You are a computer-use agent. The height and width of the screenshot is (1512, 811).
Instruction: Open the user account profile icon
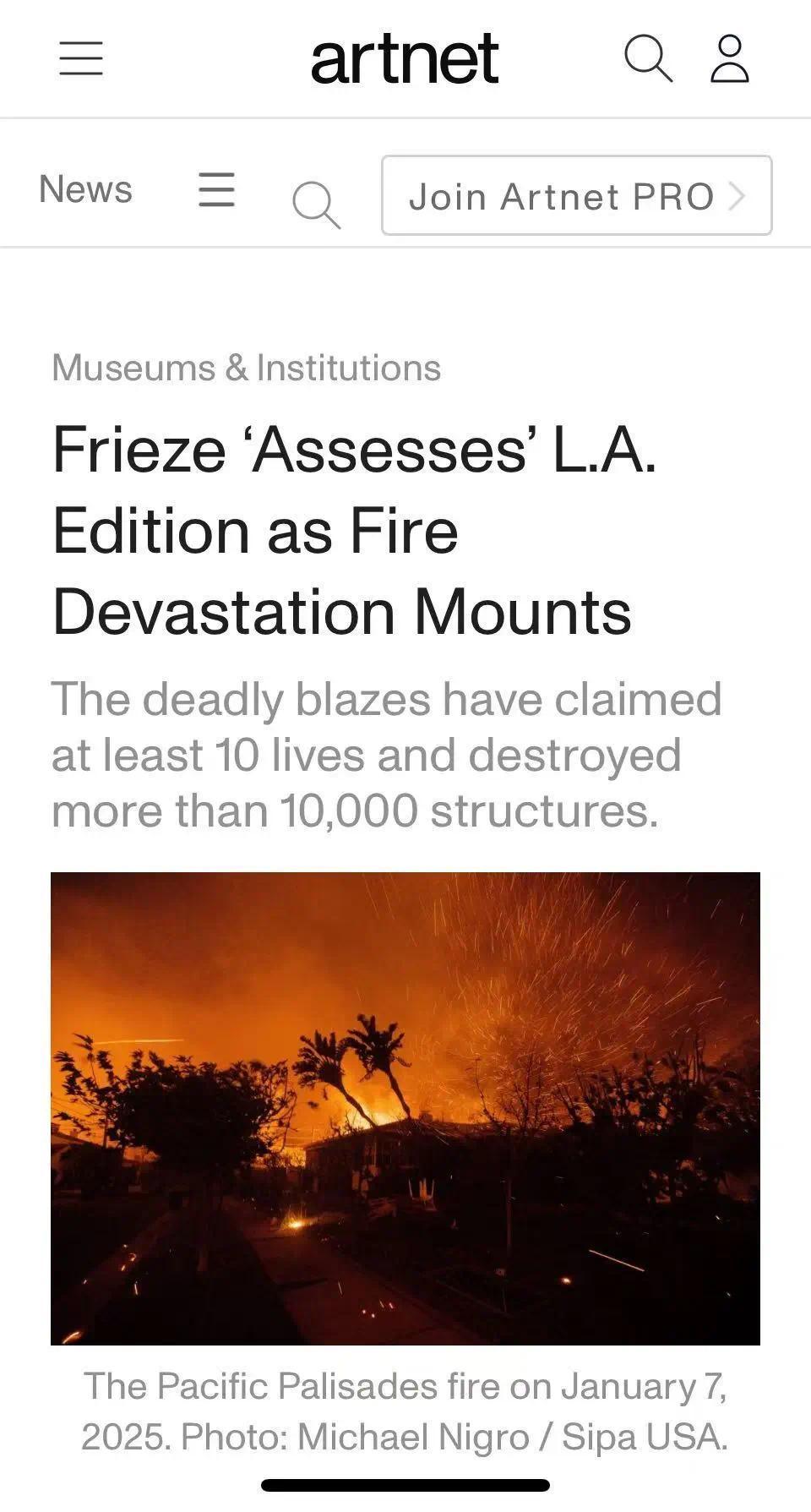(x=730, y=59)
